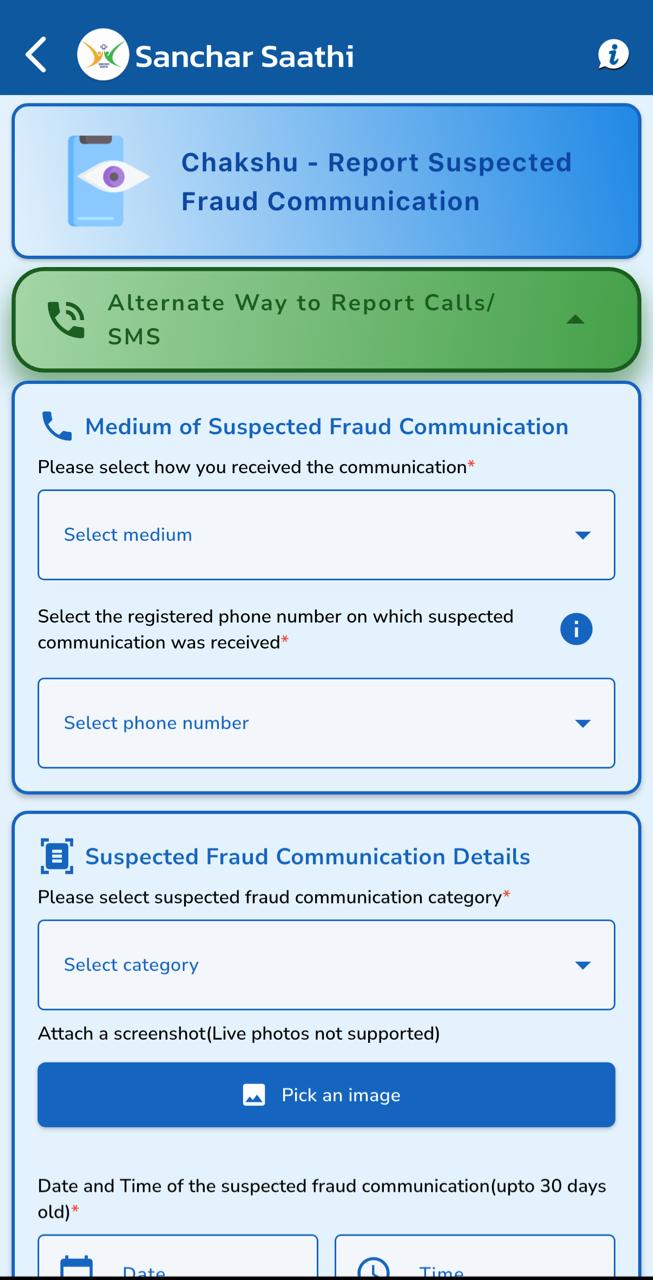This screenshot has width=653, height=1280.
Task: Choose the Date field
Action: click(x=178, y=1262)
